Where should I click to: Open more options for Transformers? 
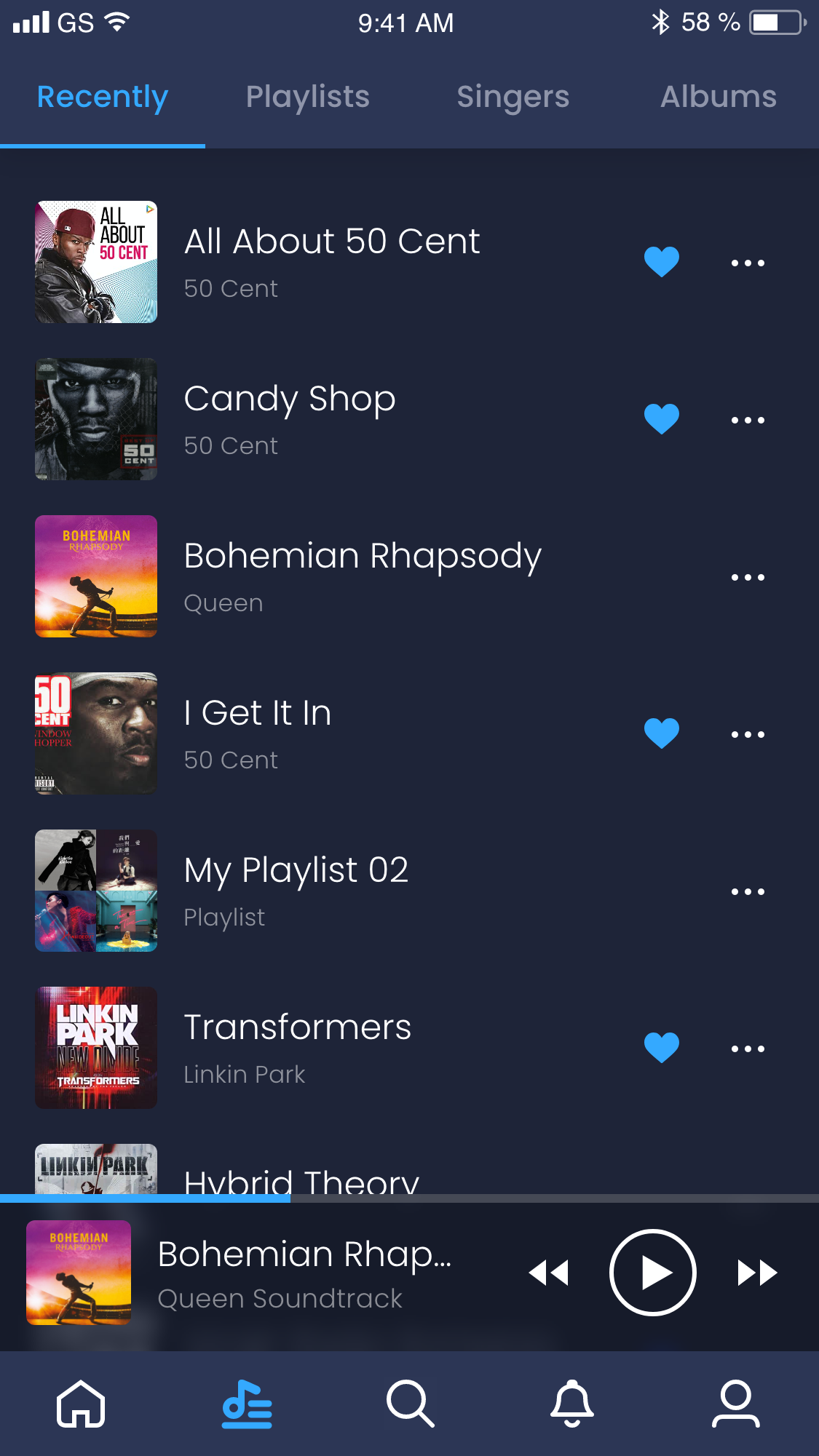(x=748, y=1049)
